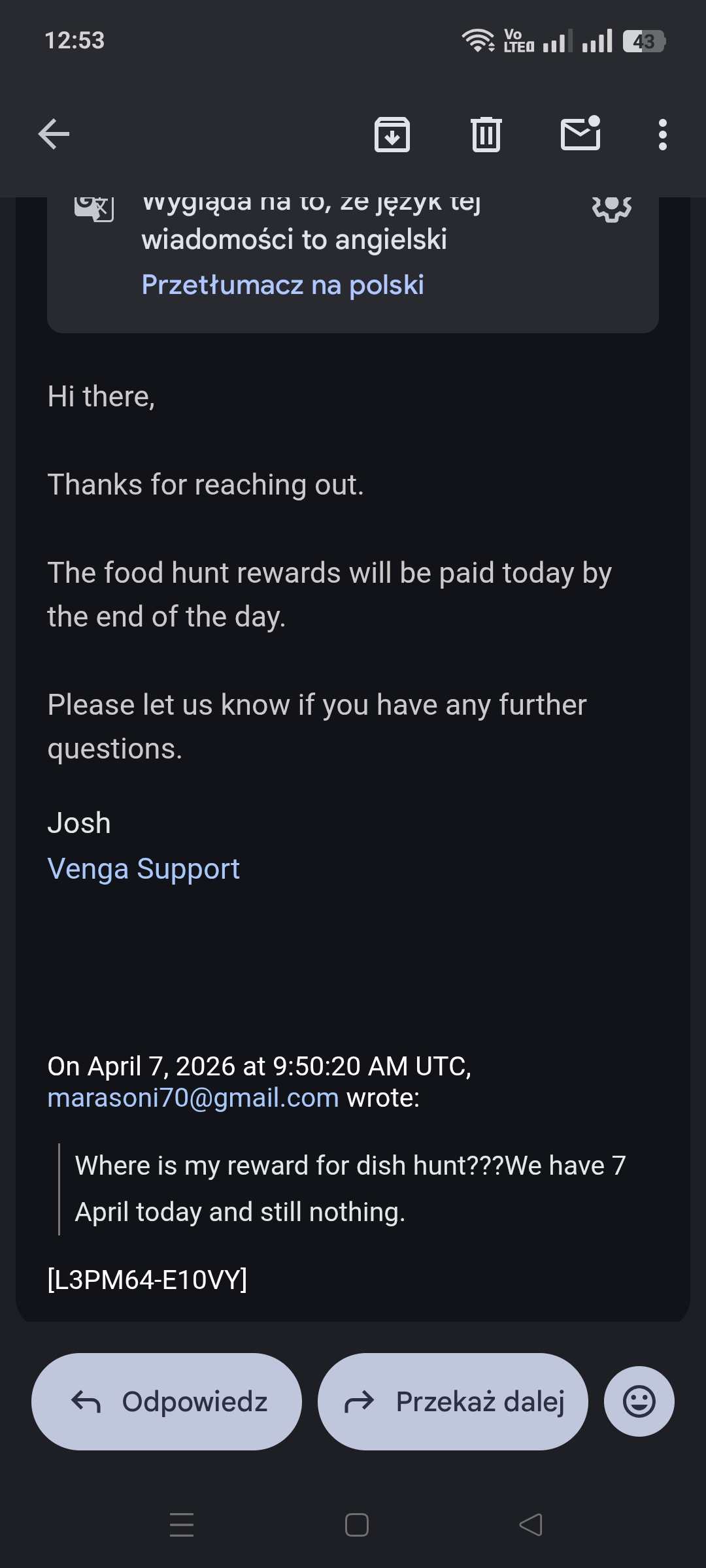The width and height of the screenshot is (706, 1568).
Task: Add an emoji reaction to email
Action: [x=639, y=1401]
